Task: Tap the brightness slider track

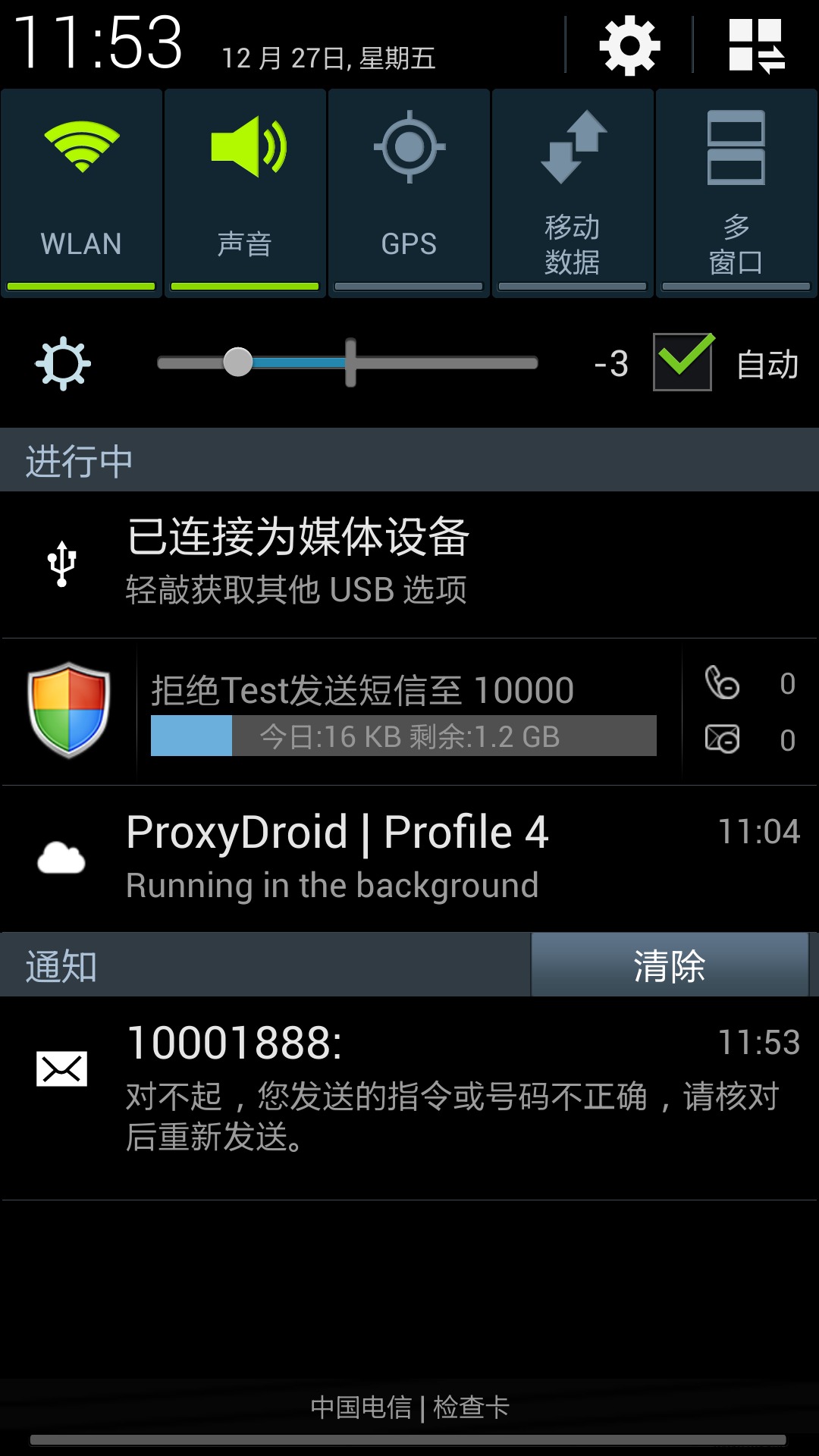Action: pos(347,363)
